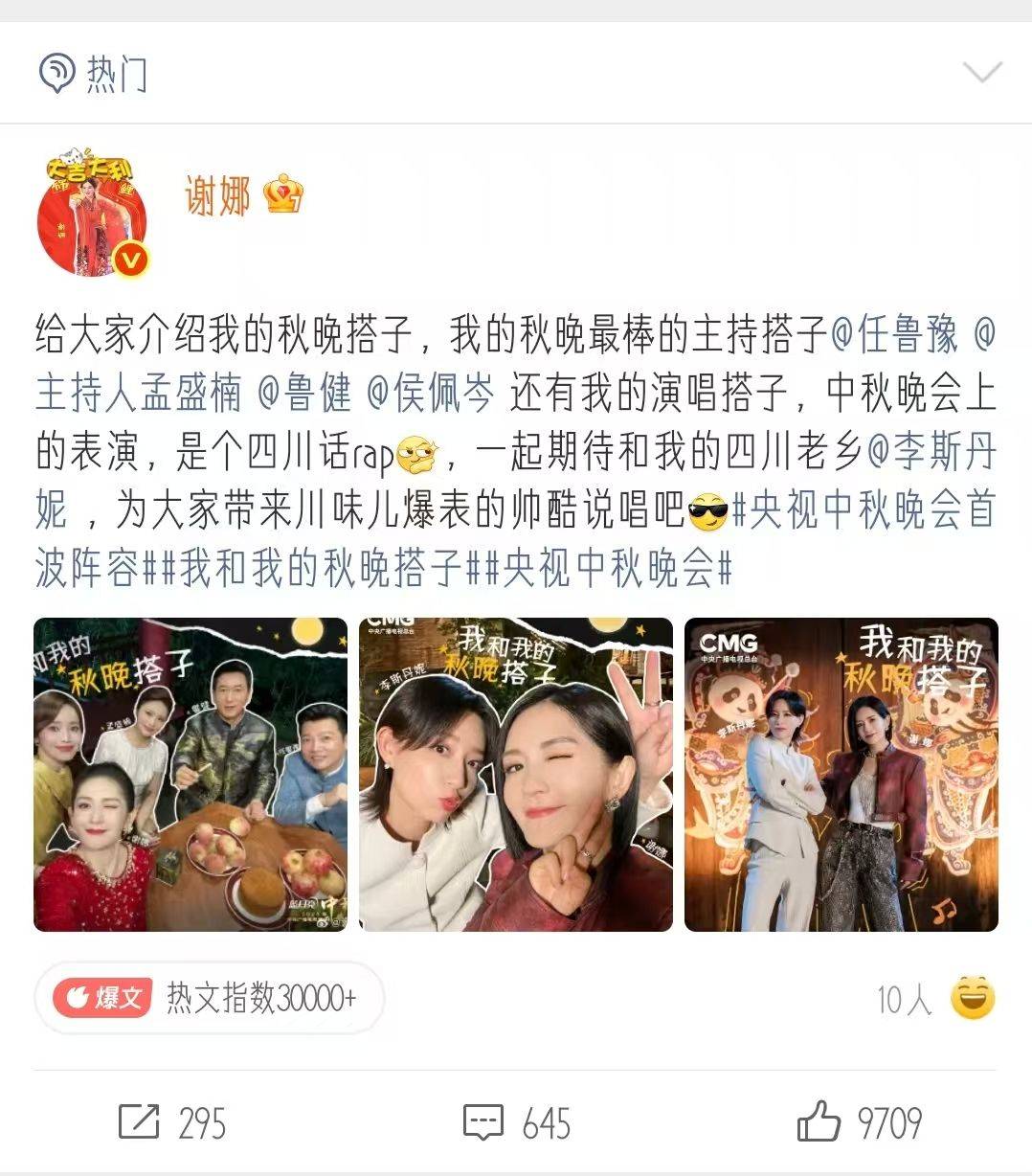Tap the 爆文 热文指数30000+ badge

tap(208, 998)
